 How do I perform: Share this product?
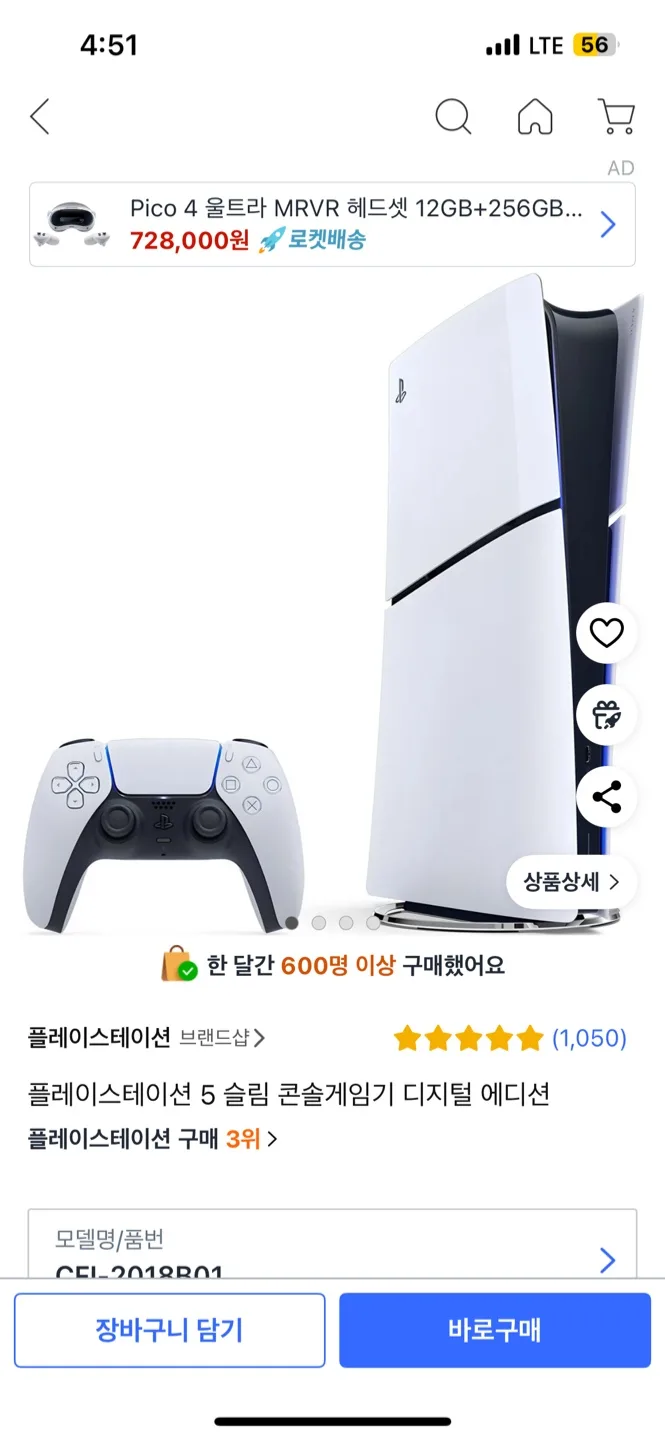click(607, 797)
